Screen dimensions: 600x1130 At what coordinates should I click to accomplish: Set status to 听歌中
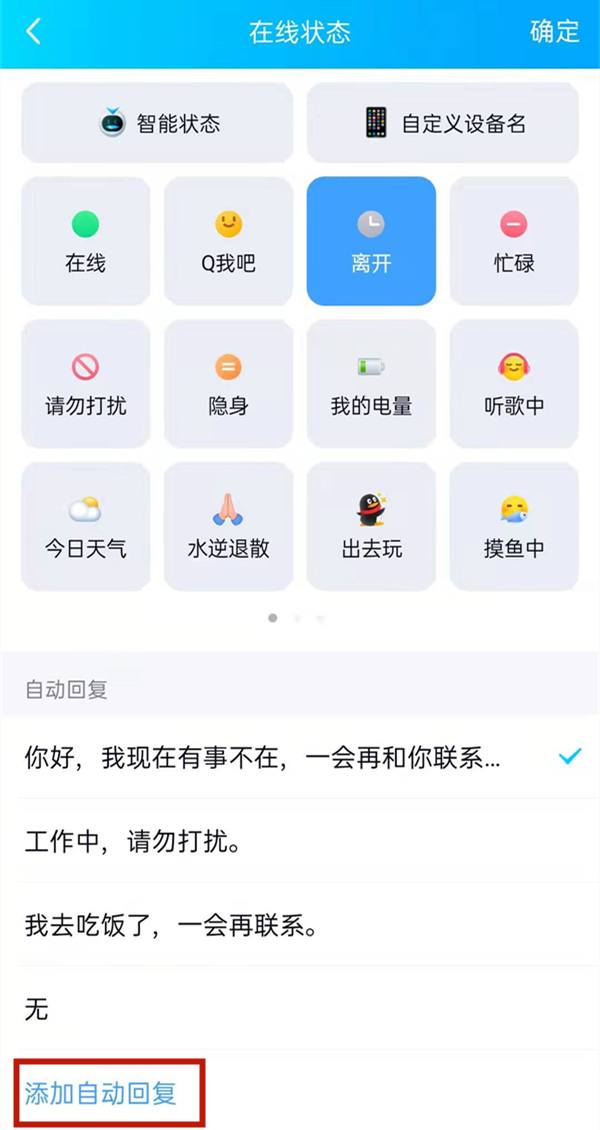[514, 384]
